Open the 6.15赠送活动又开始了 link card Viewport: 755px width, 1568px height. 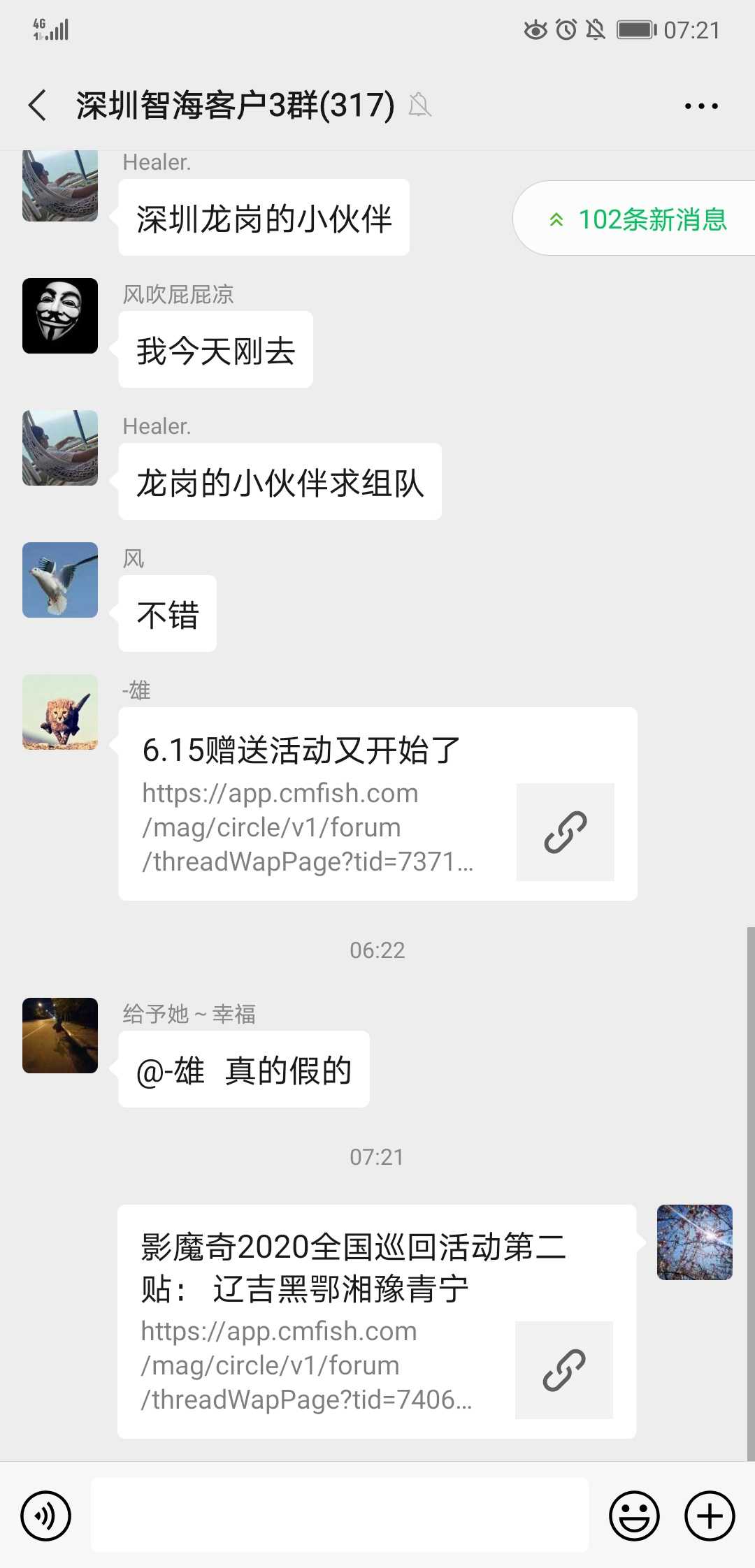[x=377, y=804]
